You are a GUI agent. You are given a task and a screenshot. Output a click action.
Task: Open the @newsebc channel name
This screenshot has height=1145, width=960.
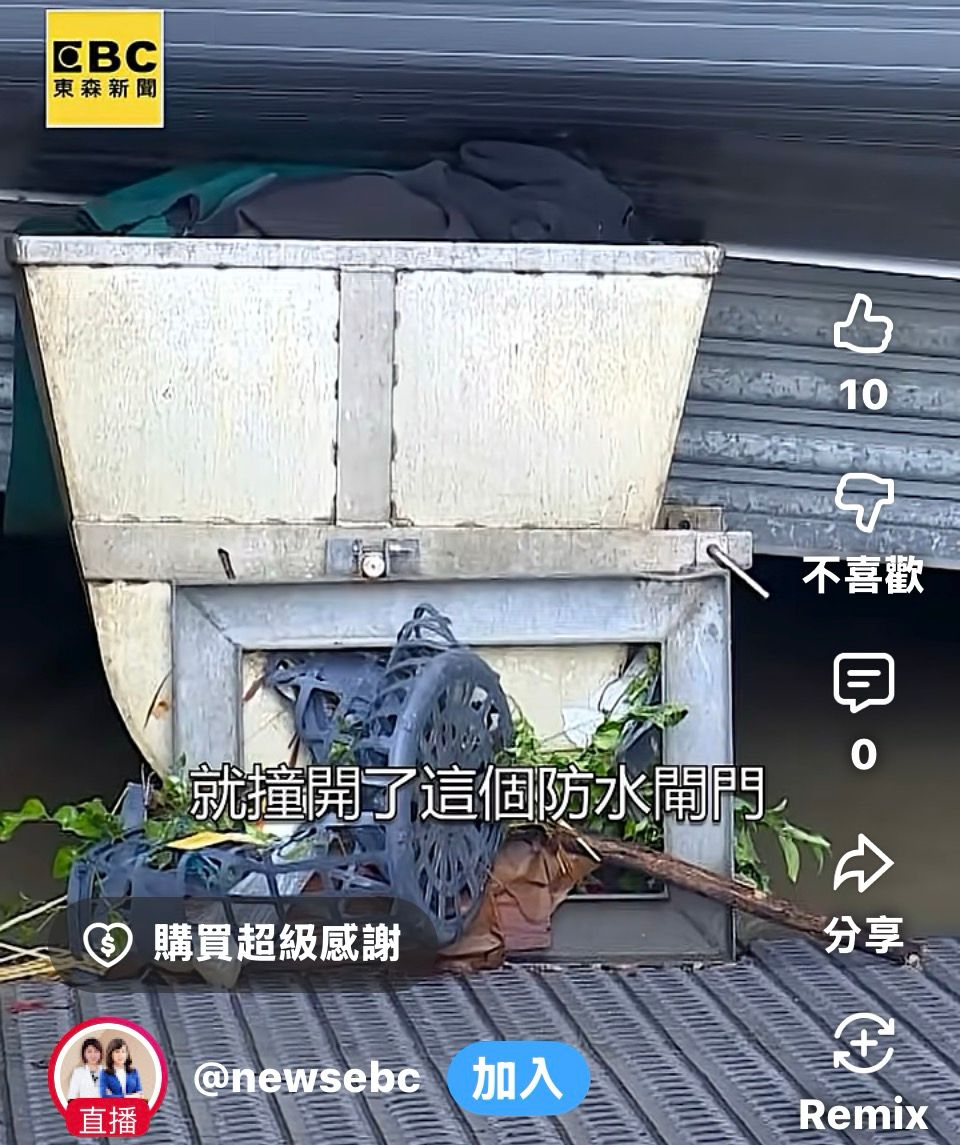(x=306, y=1079)
